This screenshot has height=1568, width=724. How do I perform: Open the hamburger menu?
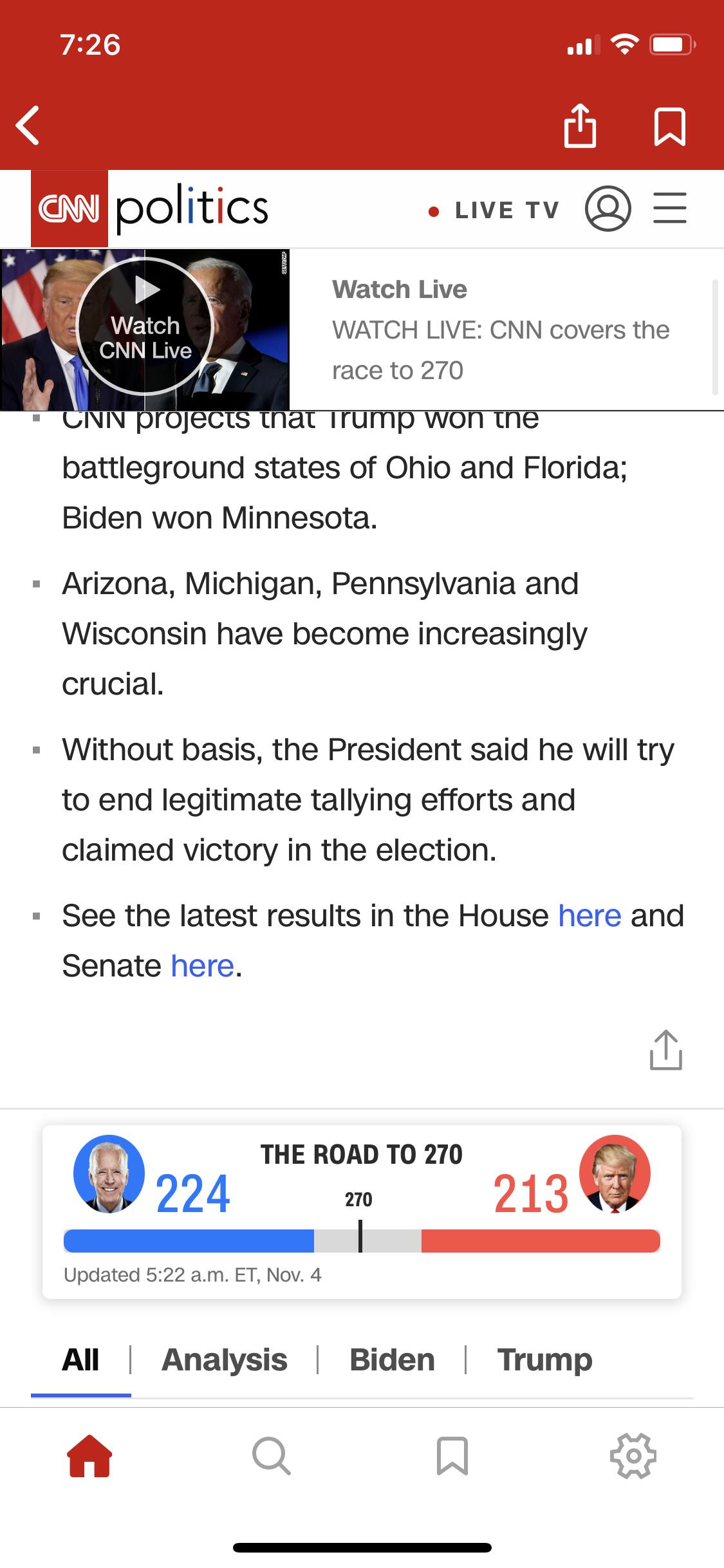point(670,209)
